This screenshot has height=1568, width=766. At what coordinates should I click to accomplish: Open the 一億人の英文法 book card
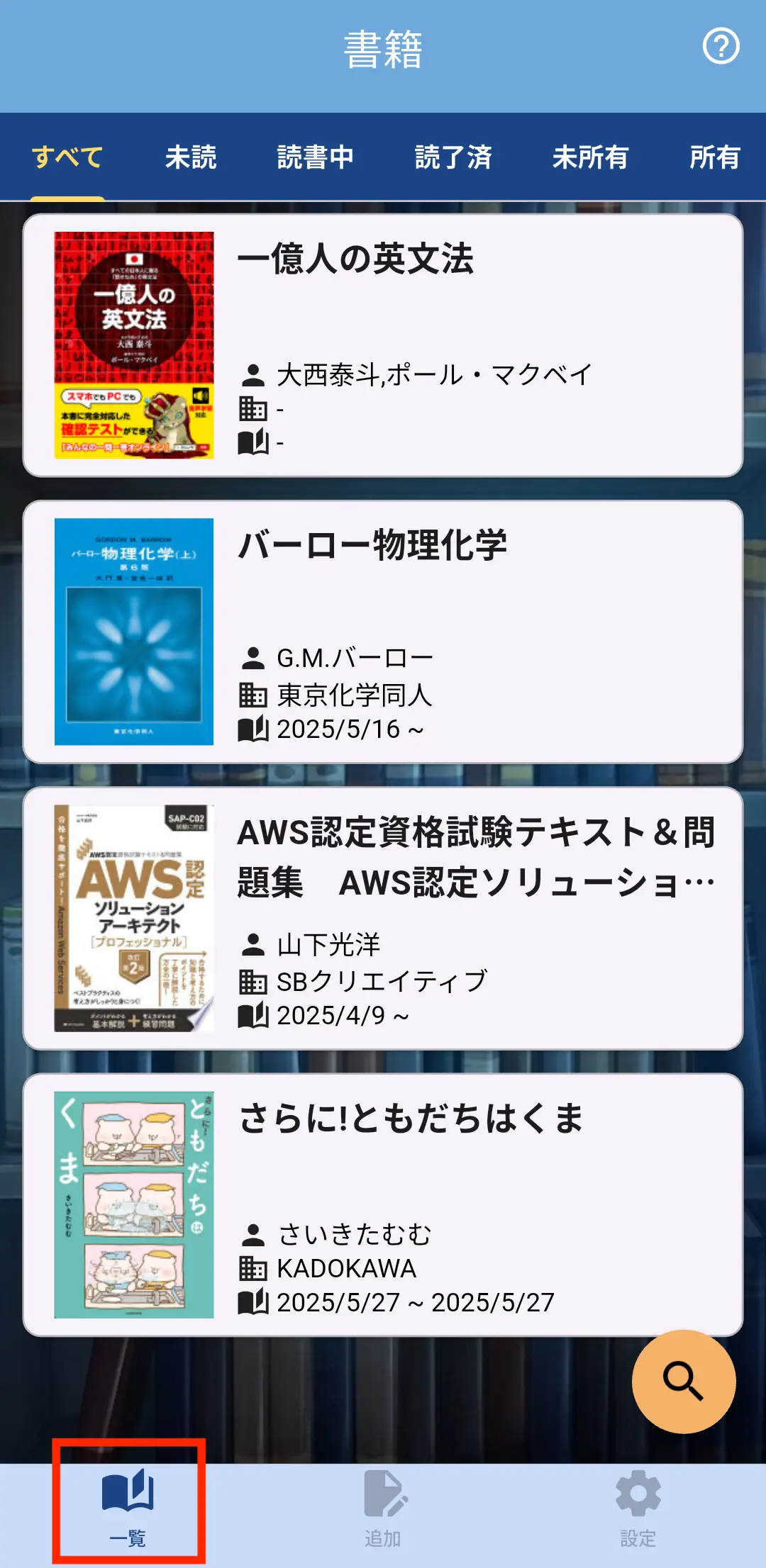click(x=383, y=345)
